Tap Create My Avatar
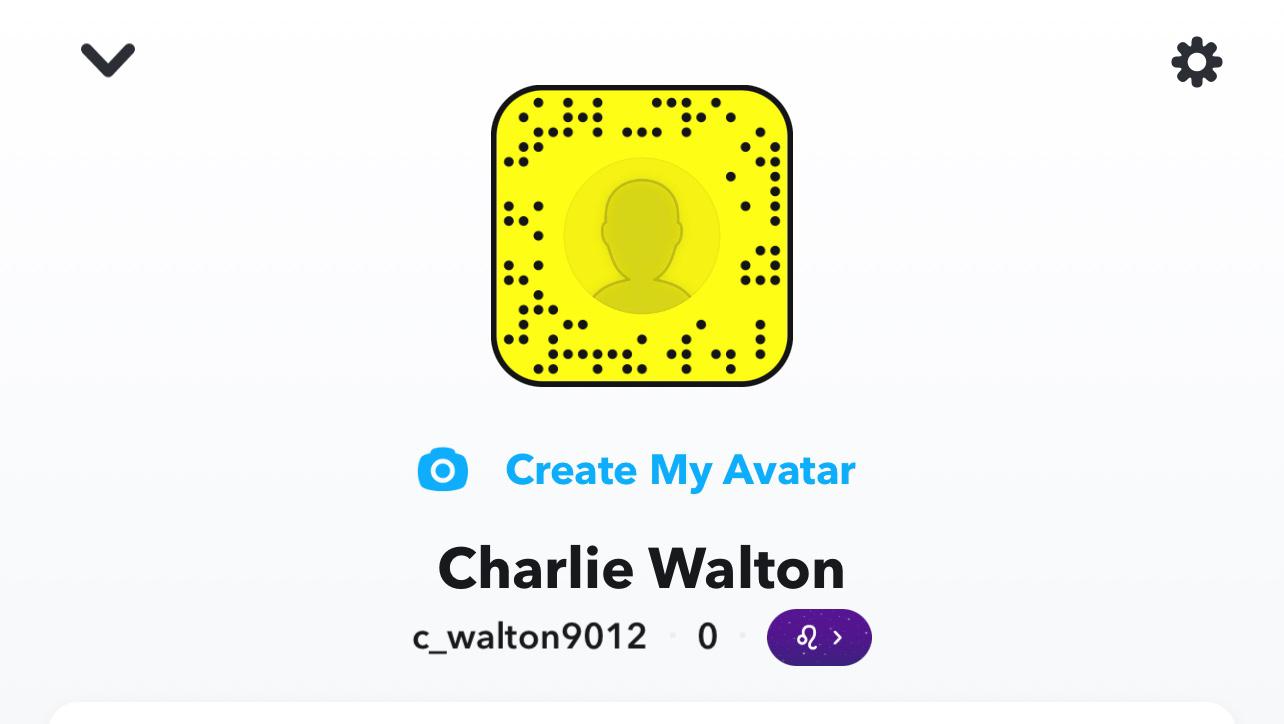The image size is (1284, 724). (679, 470)
